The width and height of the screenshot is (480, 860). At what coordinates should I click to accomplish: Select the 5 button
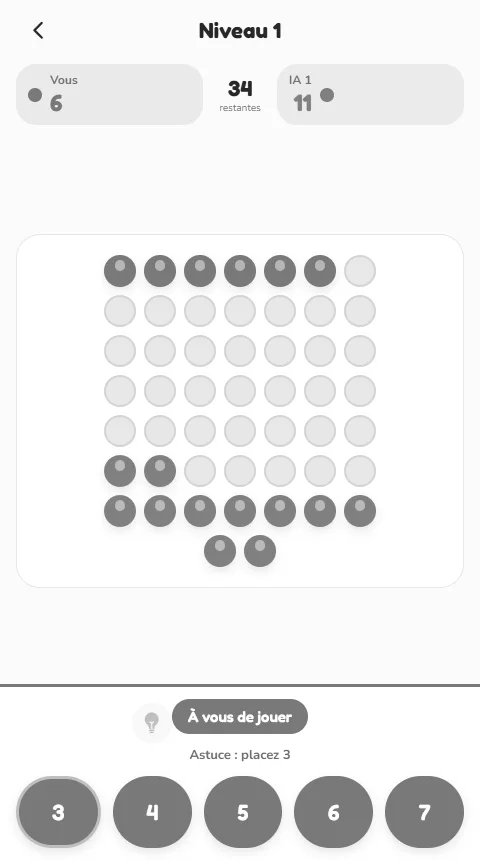click(243, 812)
